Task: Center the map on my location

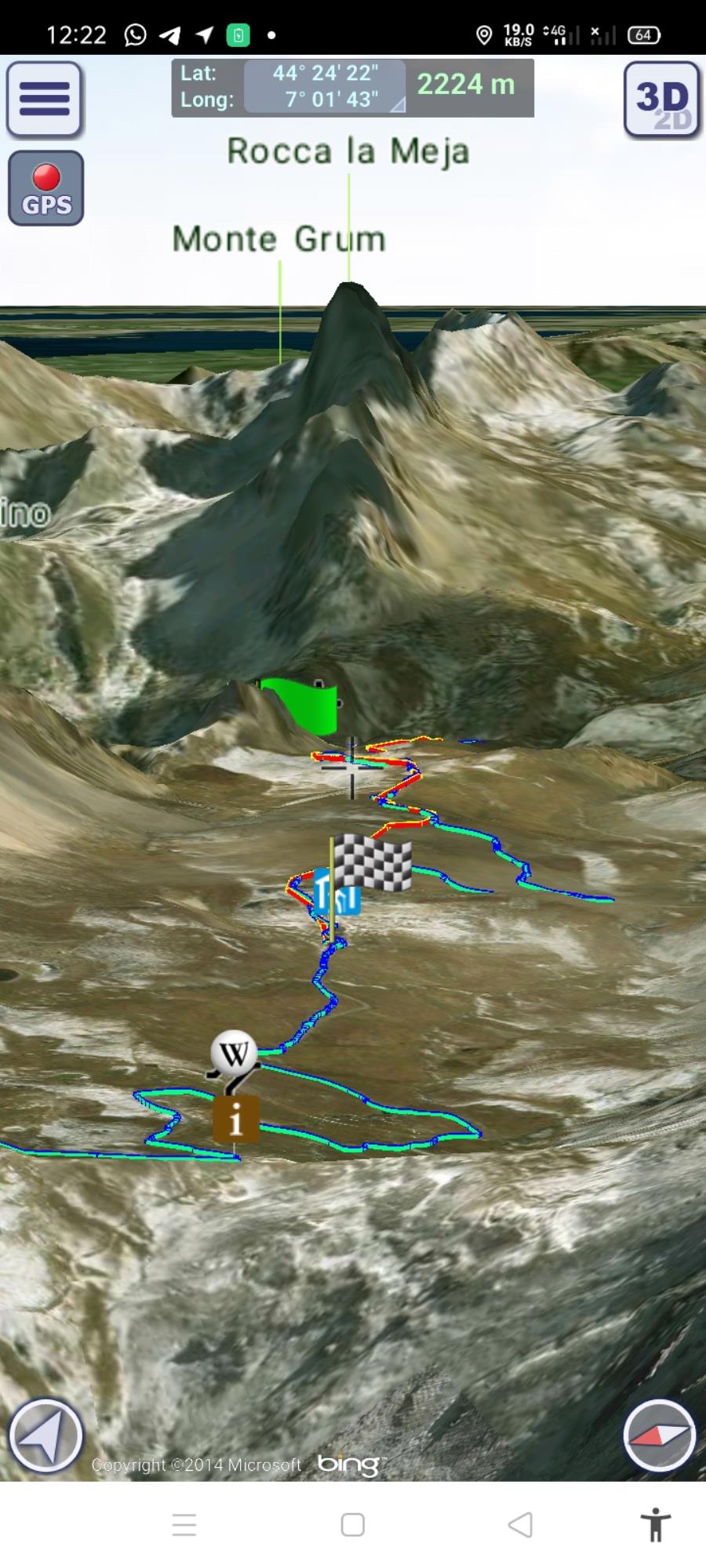Action: pos(45,1436)
